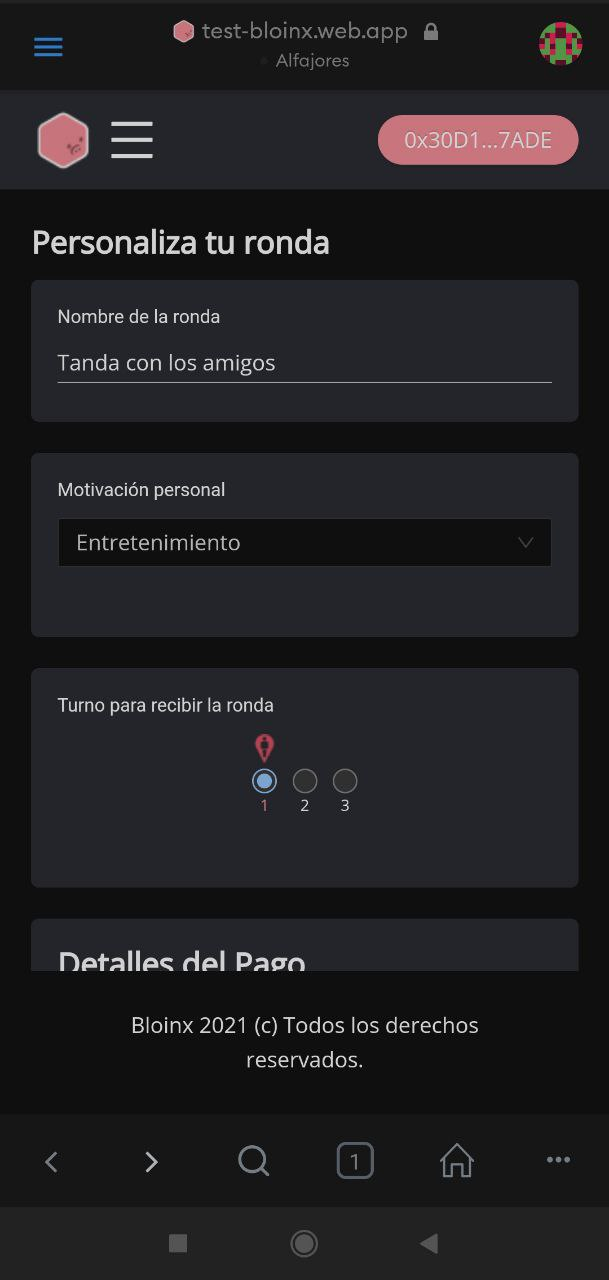This screenshot has width=609, height=1280.
Task: Open the site's white hamburger menu
Action: coord(132,140)
